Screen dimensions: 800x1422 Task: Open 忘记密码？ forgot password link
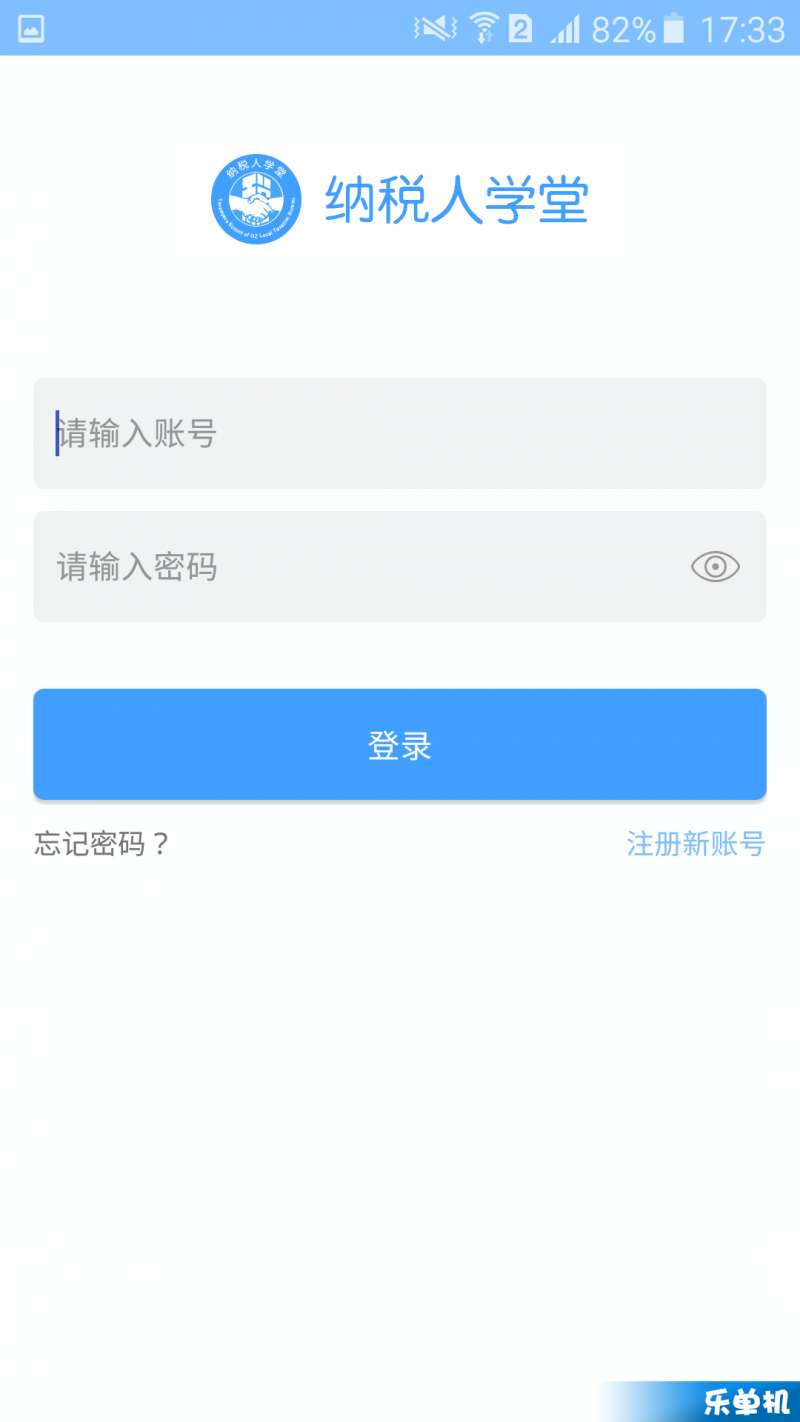pos(103,844)
